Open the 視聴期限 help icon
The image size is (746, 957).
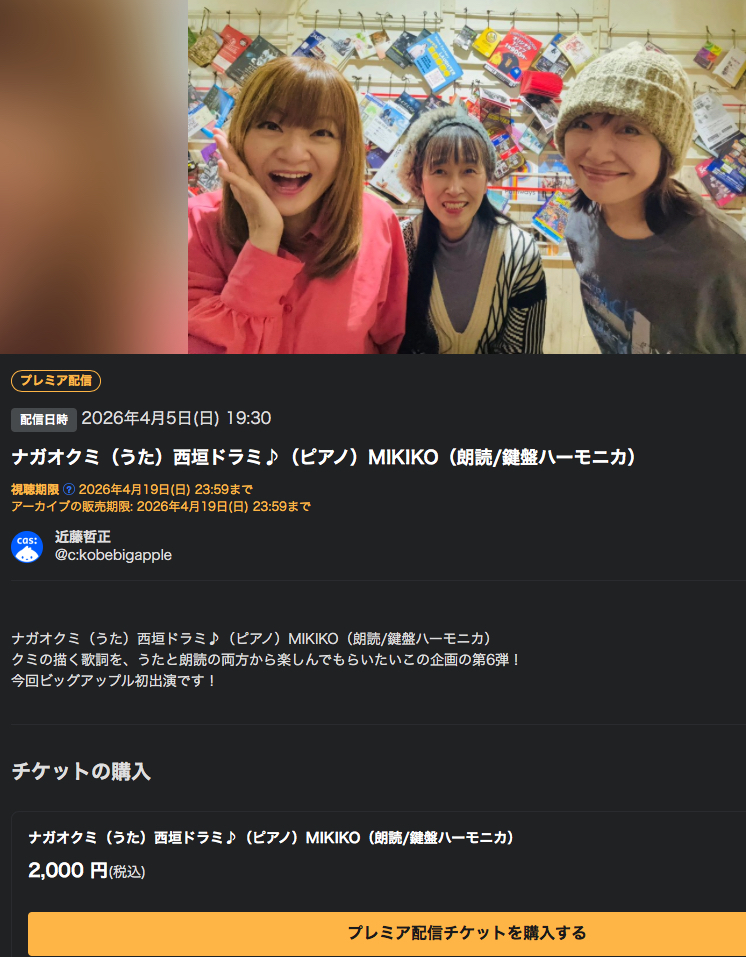pos(69,490)
